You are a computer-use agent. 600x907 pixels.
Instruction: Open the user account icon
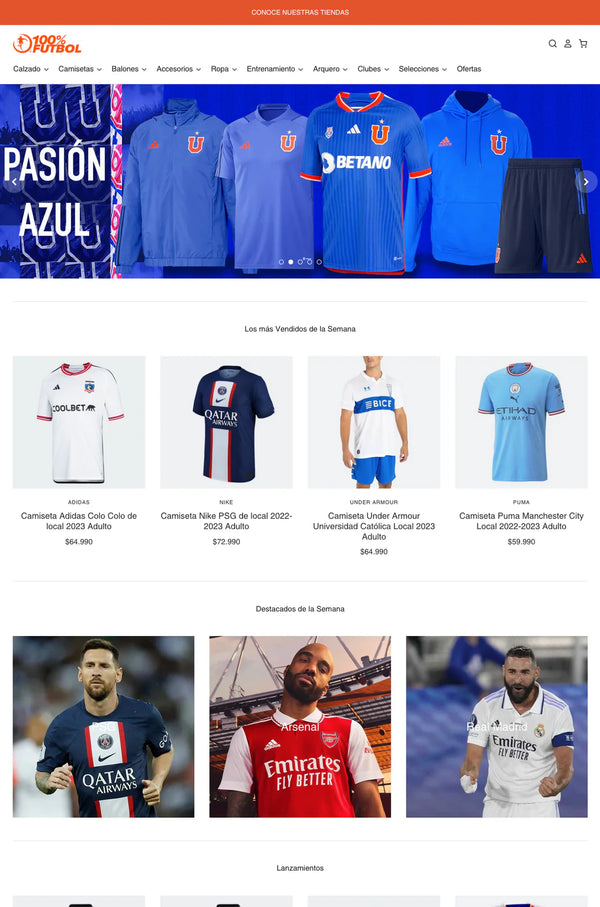568,44
